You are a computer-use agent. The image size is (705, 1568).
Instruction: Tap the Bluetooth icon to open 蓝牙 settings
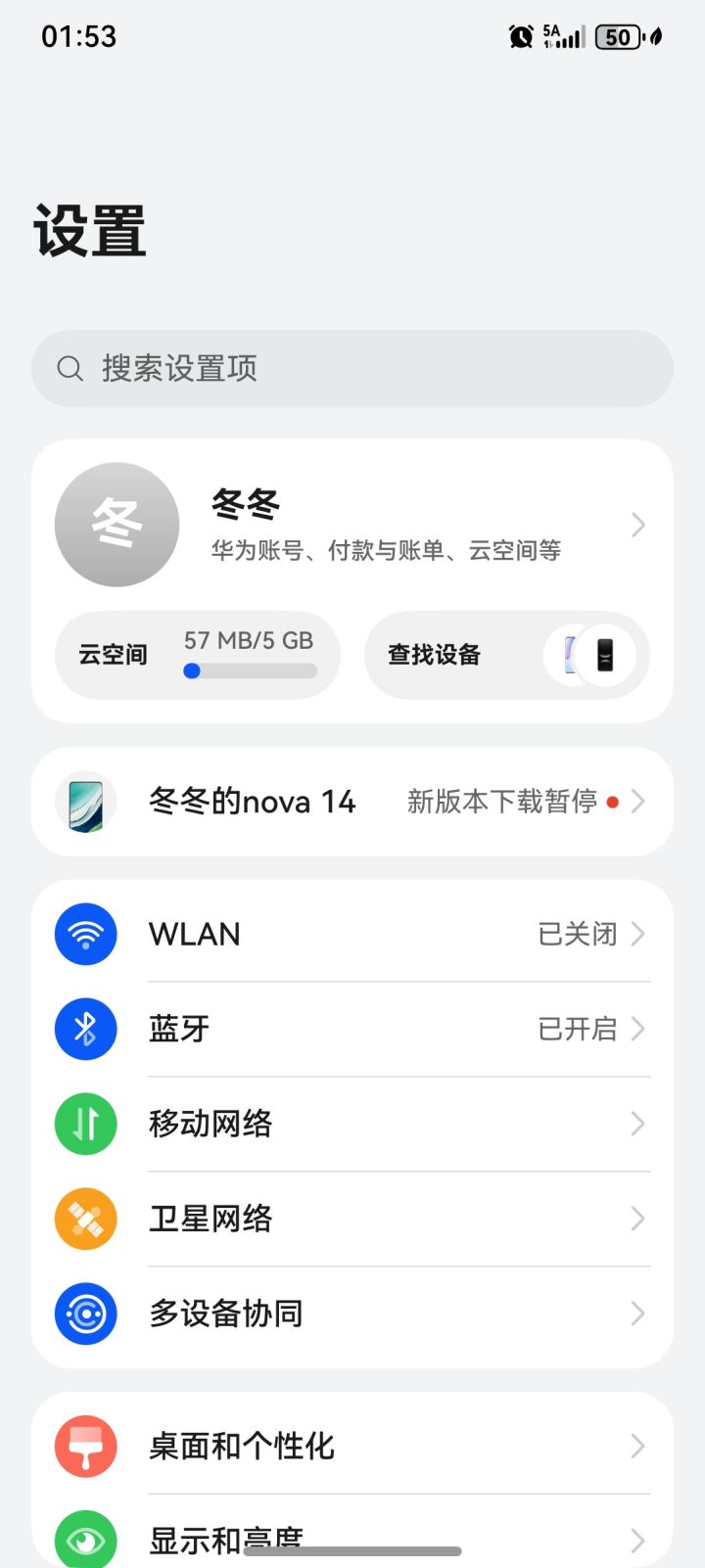(x=85, y=1029)
